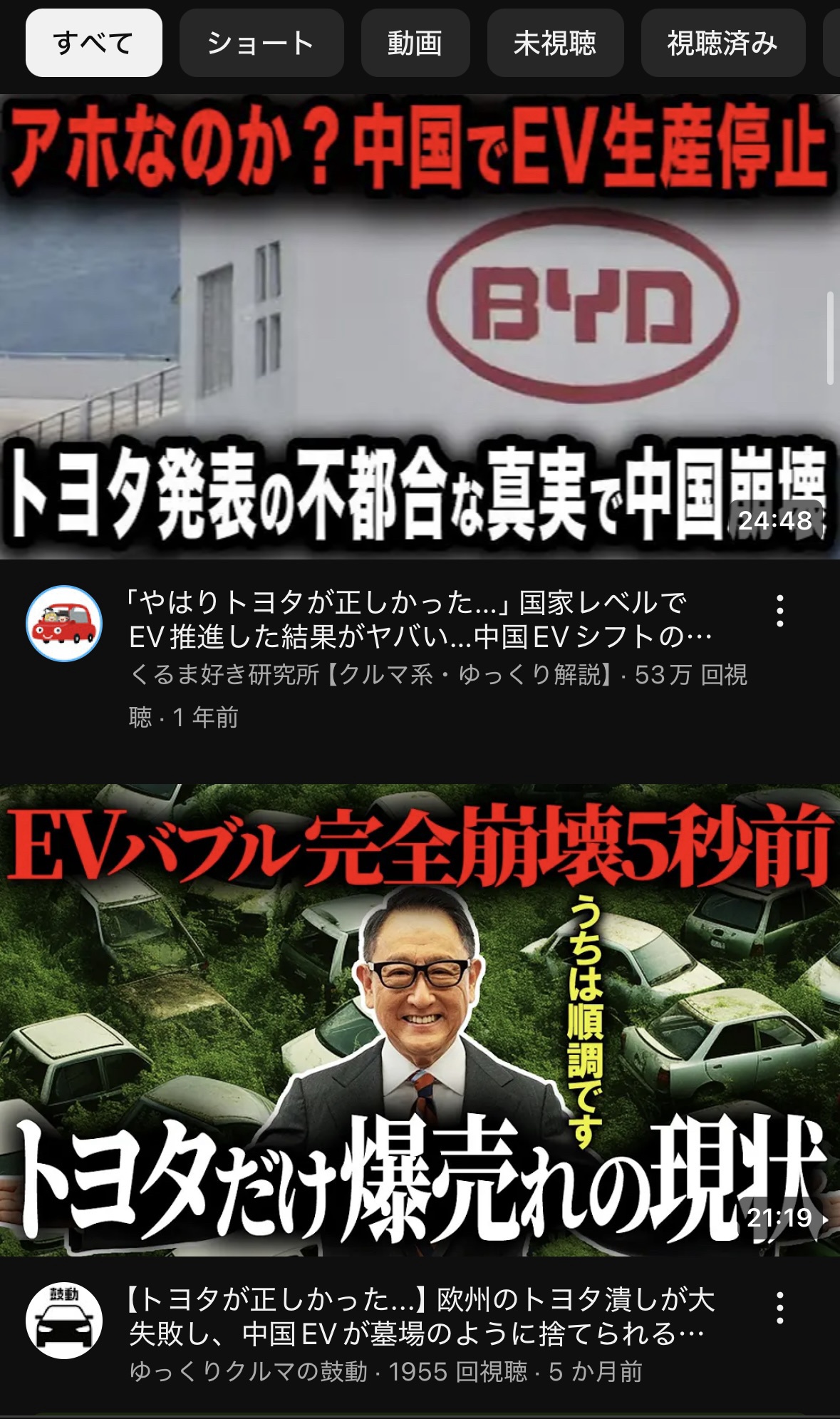Show 未視聴 videos only
840x1419 pixels.
tap(555, 43)
